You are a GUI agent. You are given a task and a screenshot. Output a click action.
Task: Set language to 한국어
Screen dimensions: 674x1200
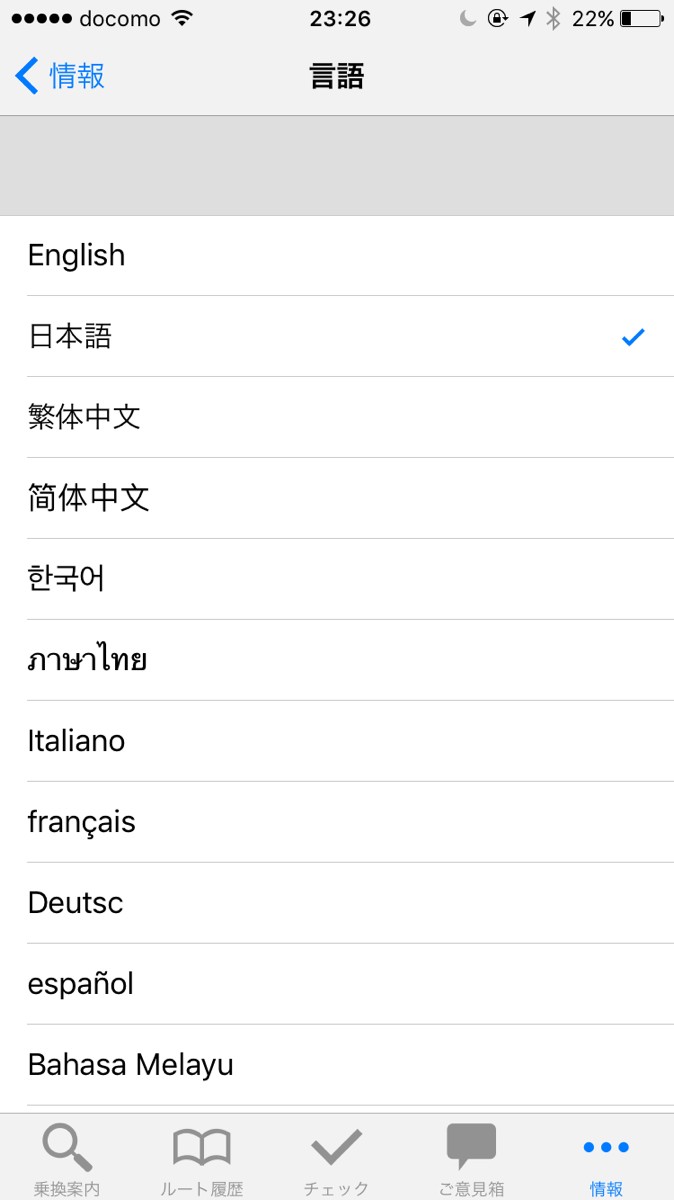[337, 579]
